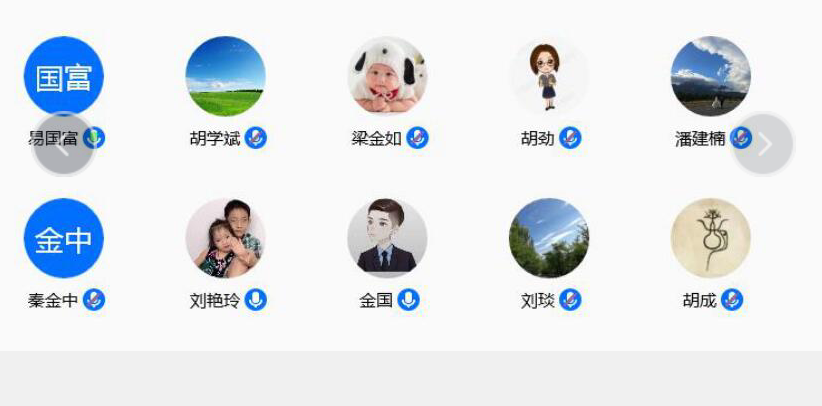Open 刘艳玲's avatar
822x406 pixels.
tap(225, 238)
